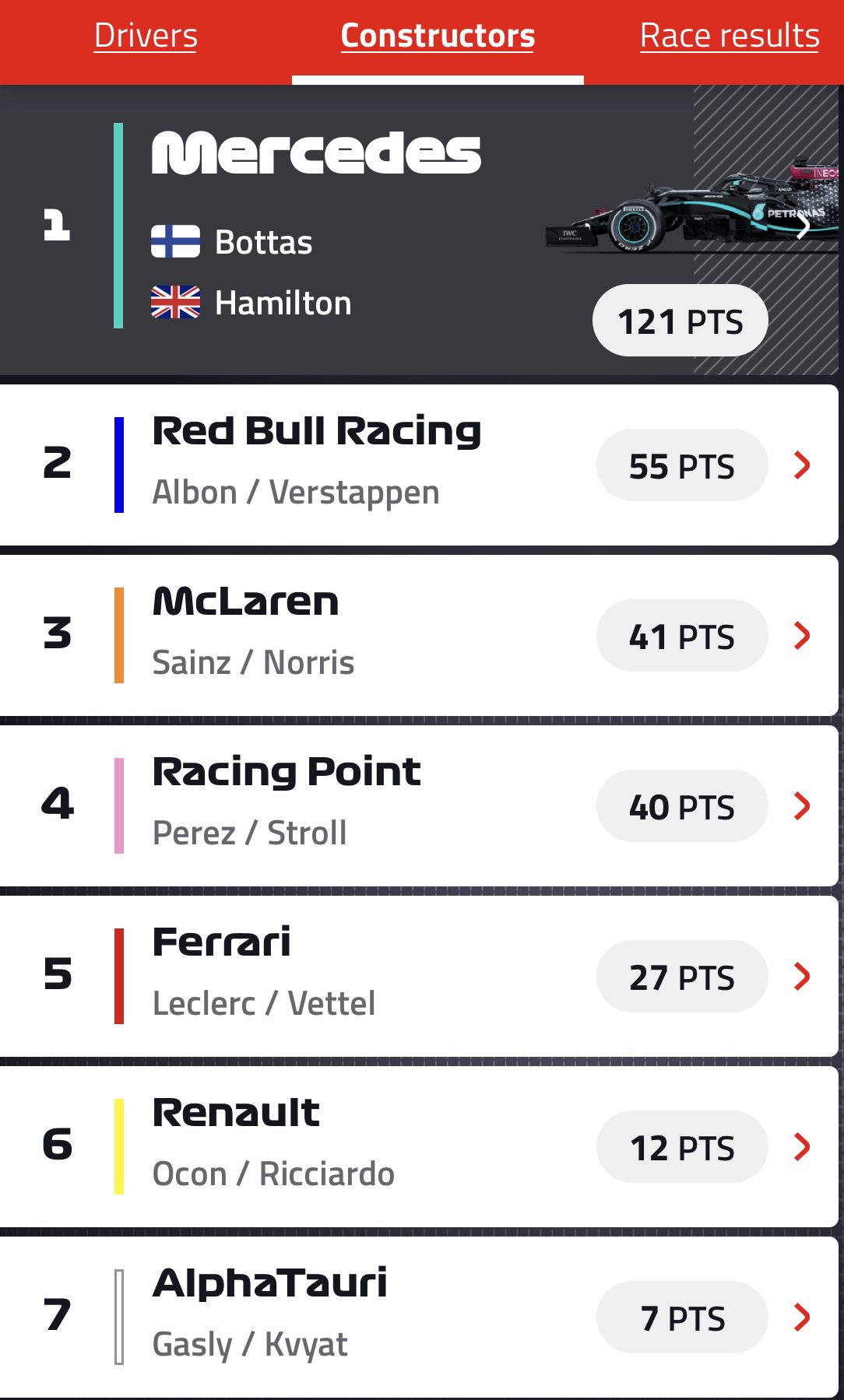
Task: Show Ferrari constructor details
Action: (419, 976)
